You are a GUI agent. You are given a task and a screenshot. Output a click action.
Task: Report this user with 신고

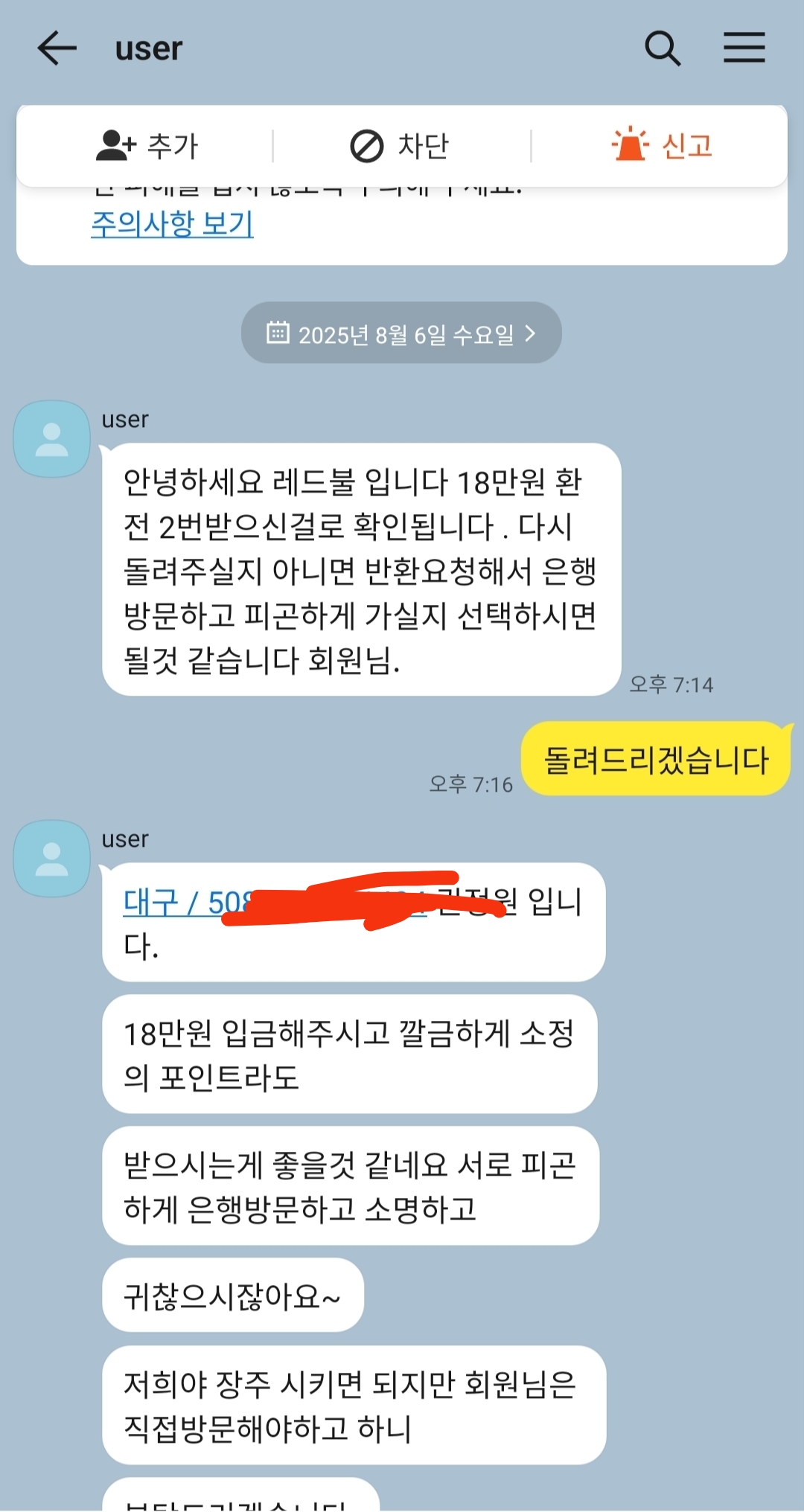662,145
